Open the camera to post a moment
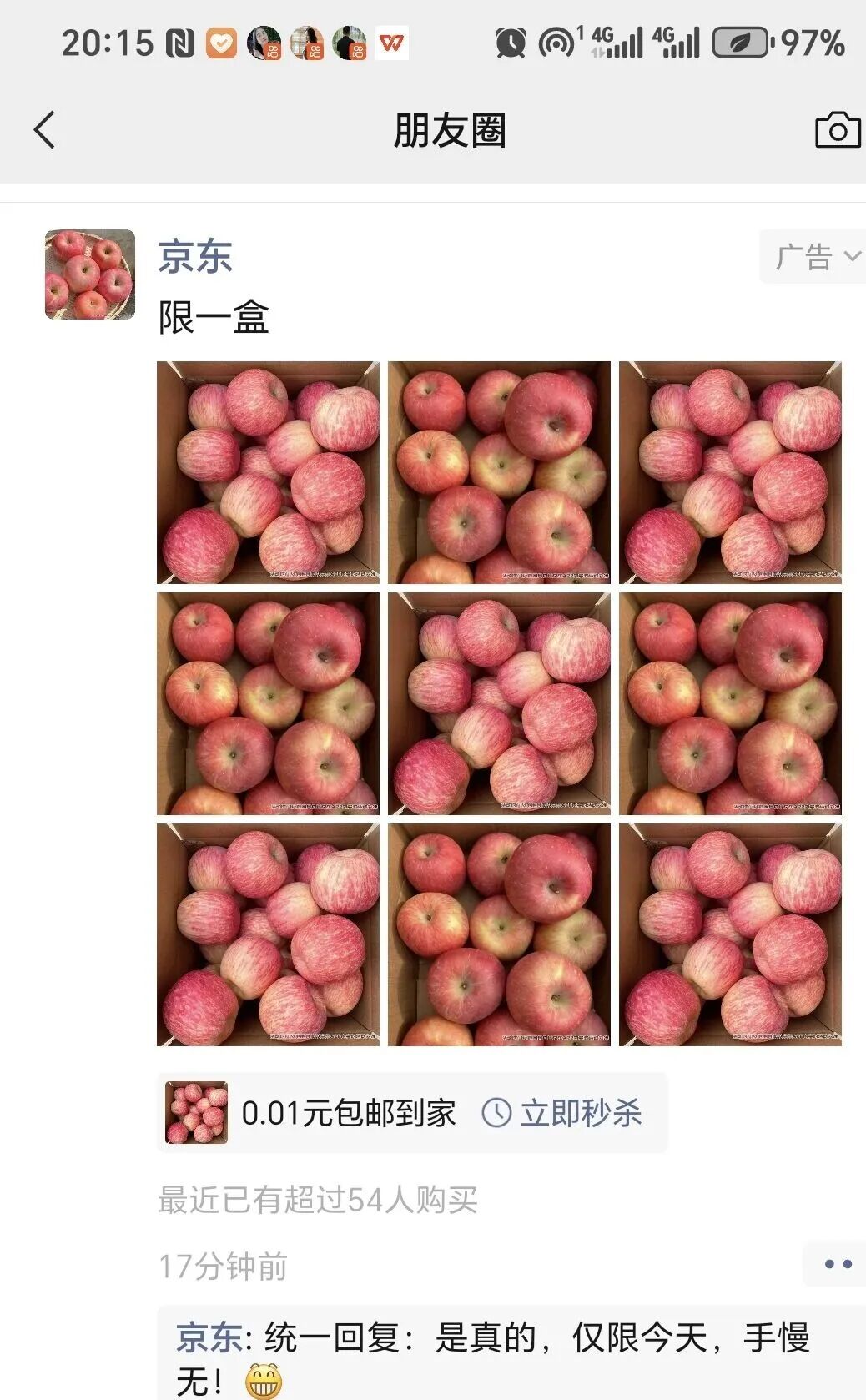866x1400 pixels. tap(837, 130)
